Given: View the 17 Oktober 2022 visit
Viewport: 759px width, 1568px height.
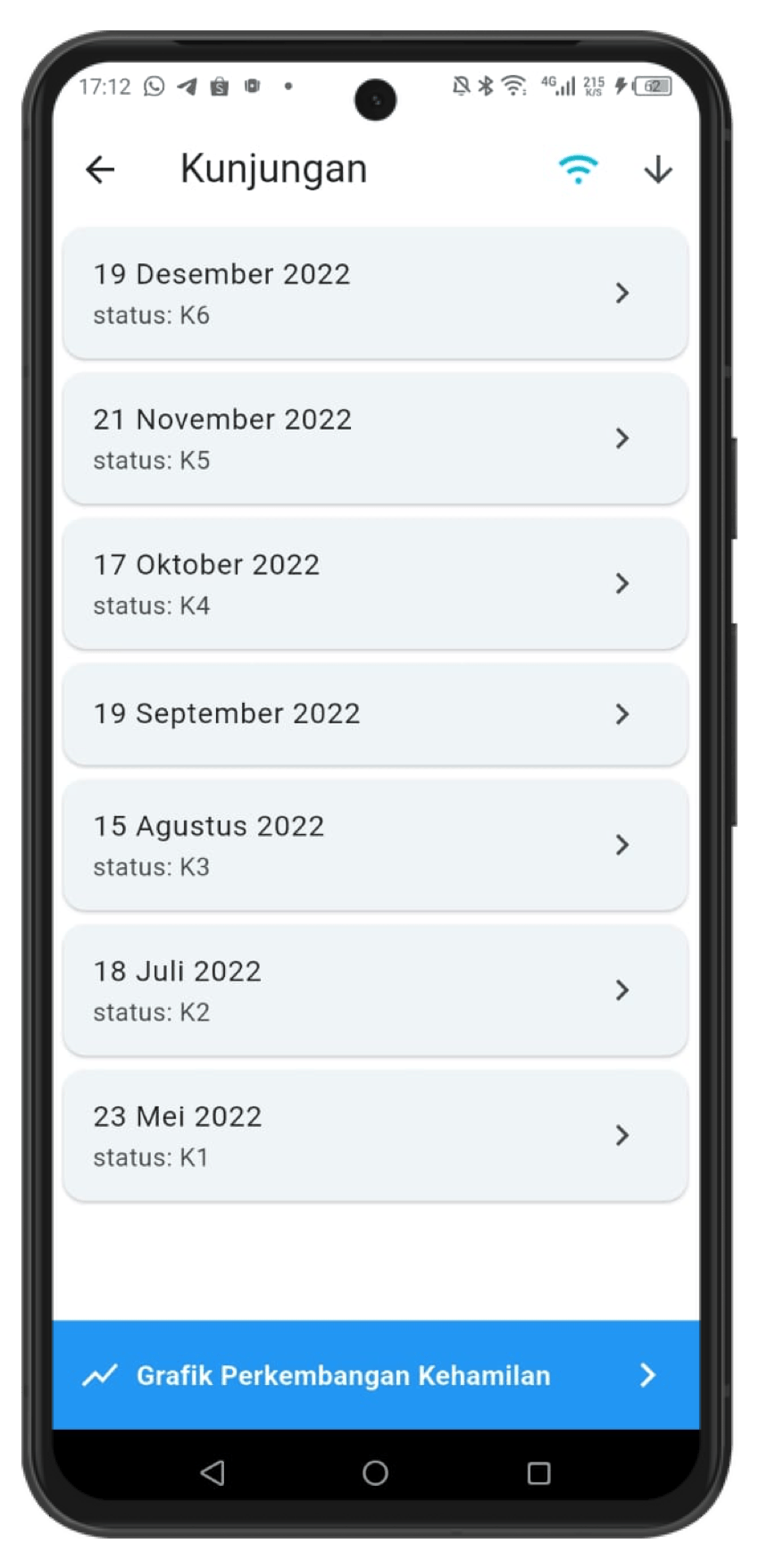Looking at the screenshot, I should [x=375, y=584].
